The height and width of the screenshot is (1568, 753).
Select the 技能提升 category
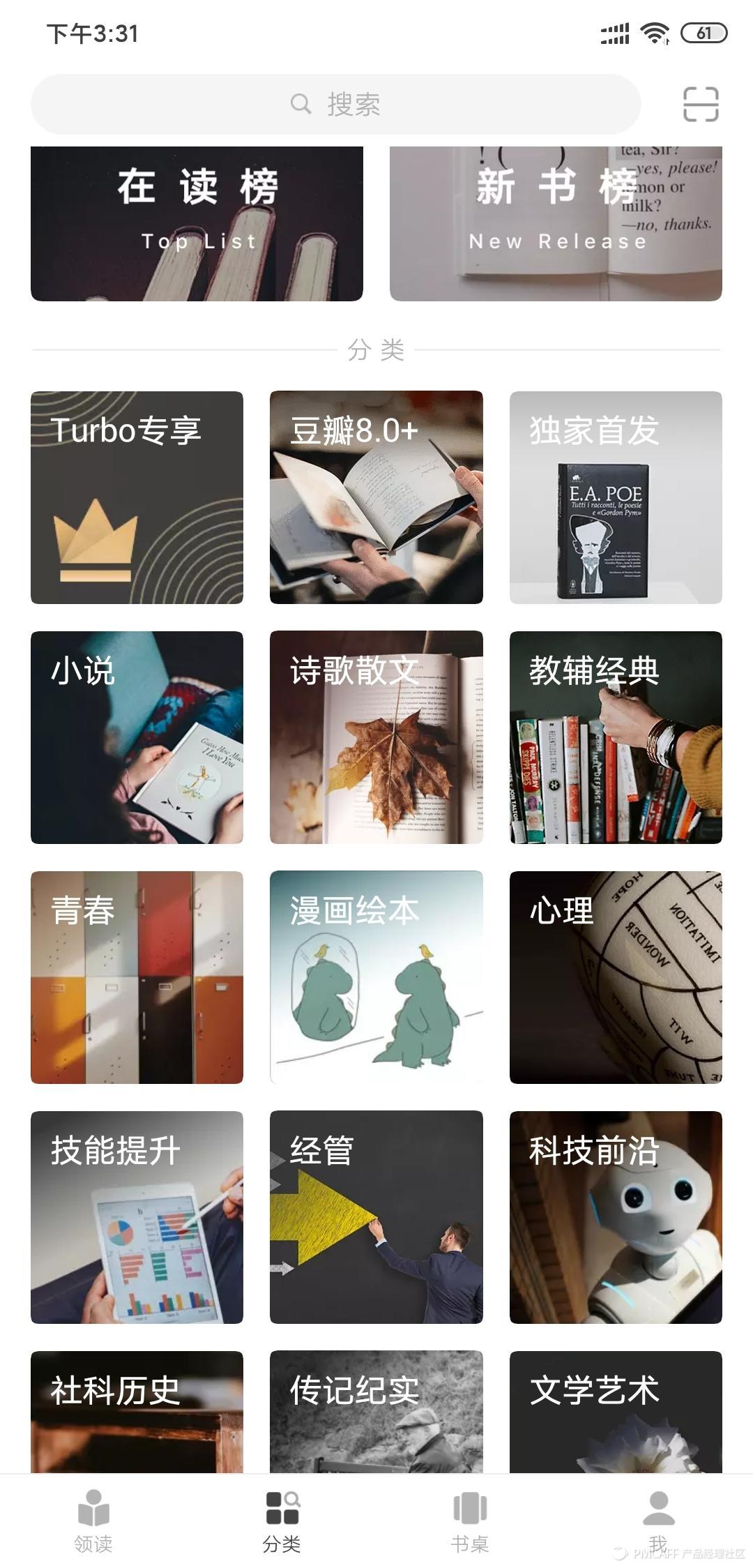click(137, 1217)
